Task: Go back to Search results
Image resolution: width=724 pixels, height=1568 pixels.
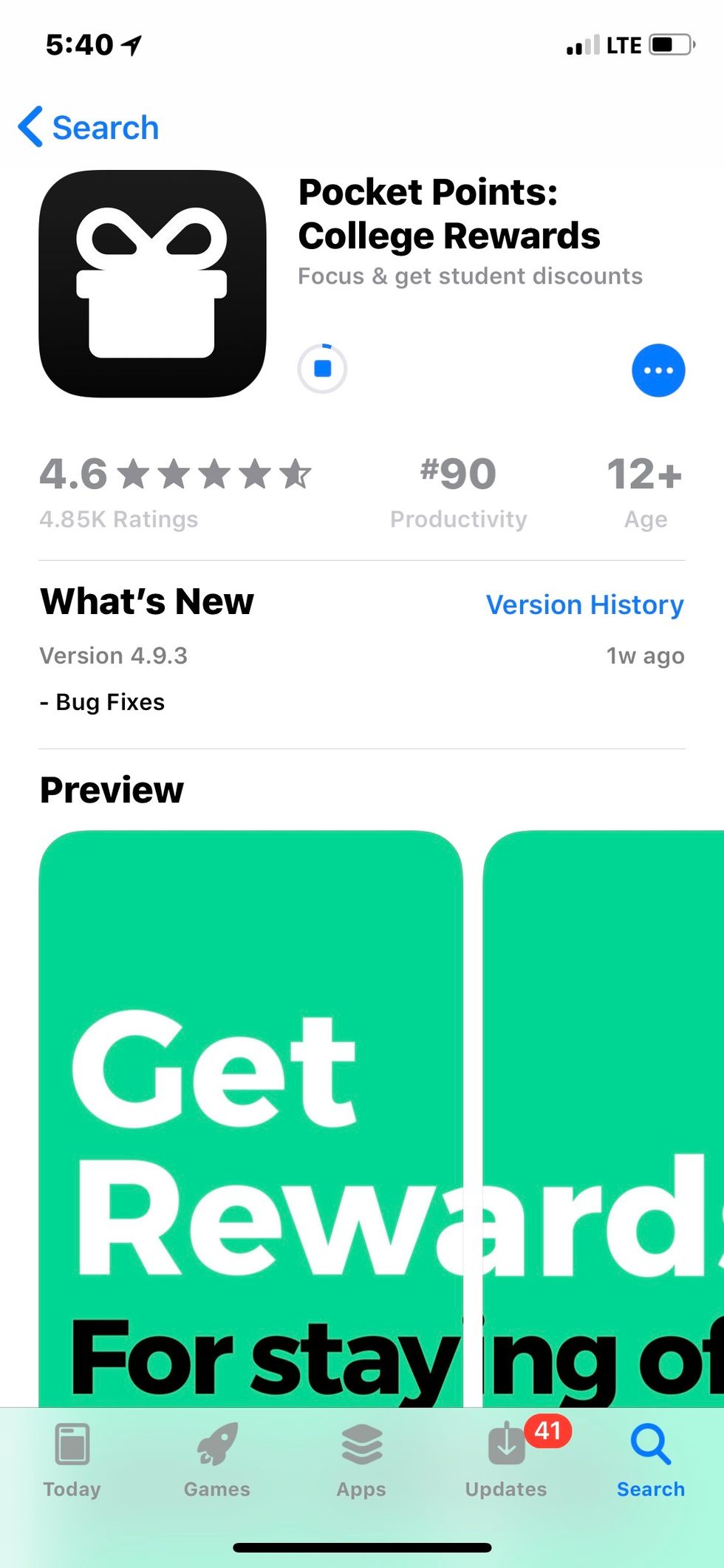Action: (89, 127)
